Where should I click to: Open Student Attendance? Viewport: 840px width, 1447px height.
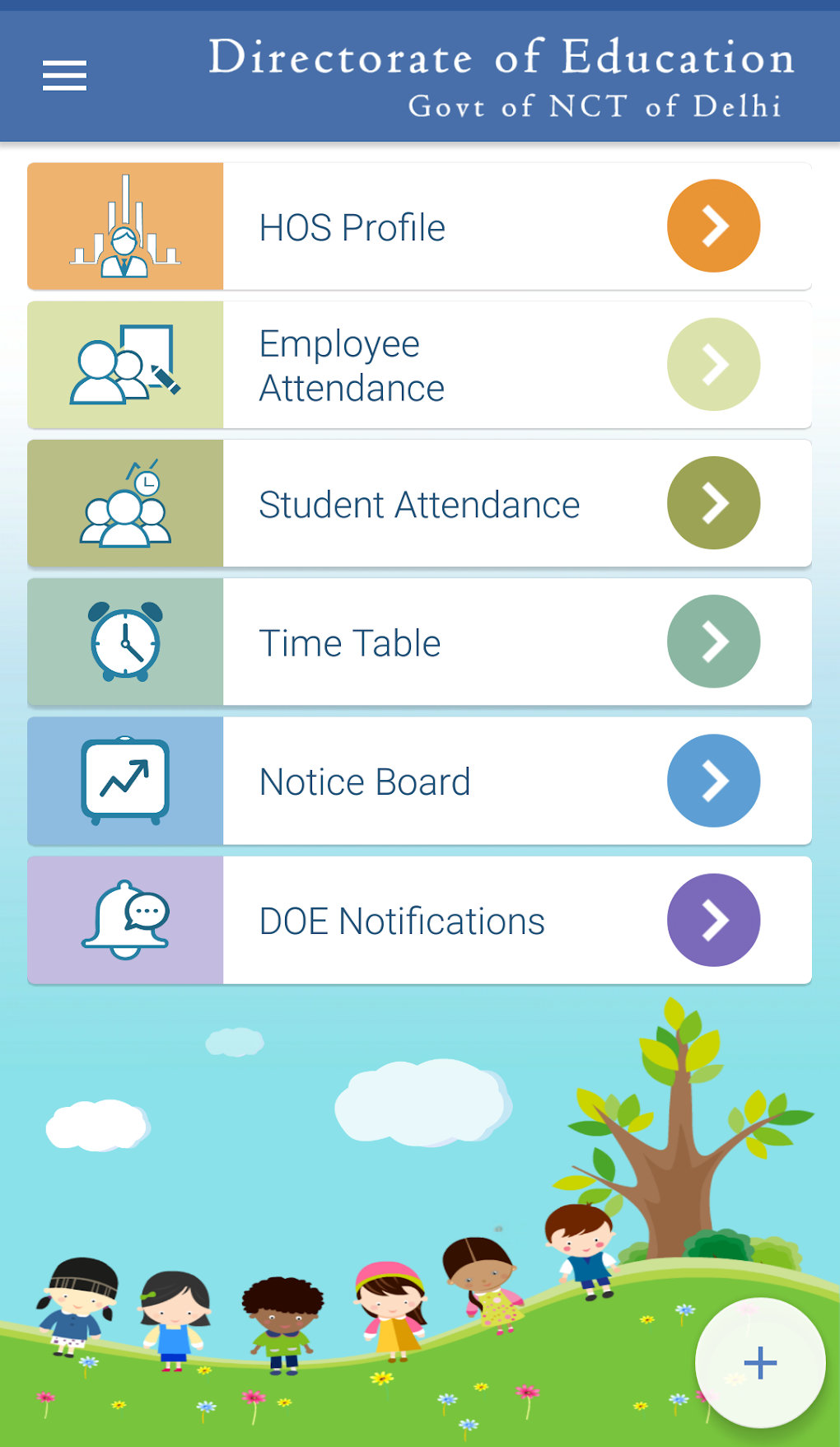419,503
